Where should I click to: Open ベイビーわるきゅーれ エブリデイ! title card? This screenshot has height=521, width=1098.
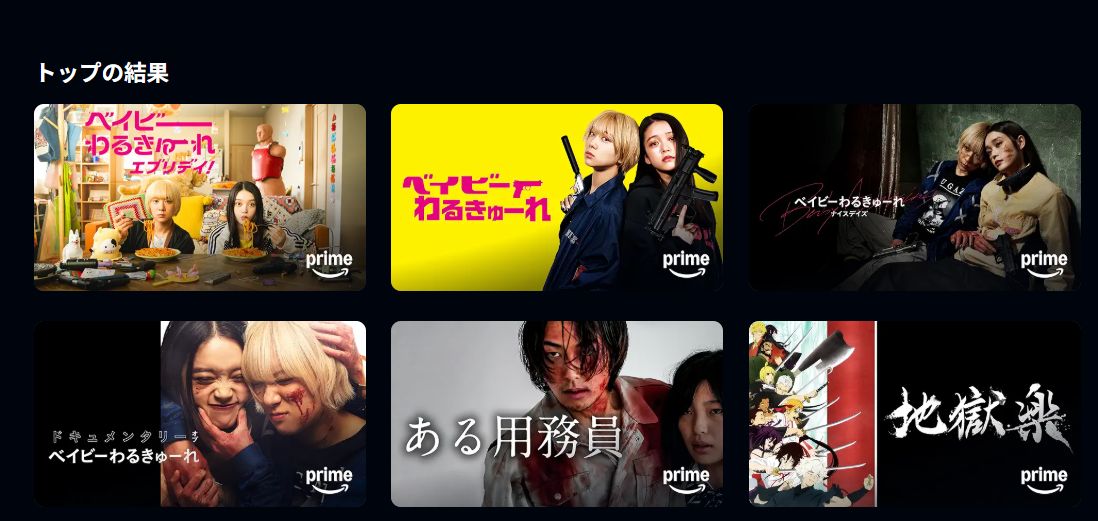tap(200, 197)
